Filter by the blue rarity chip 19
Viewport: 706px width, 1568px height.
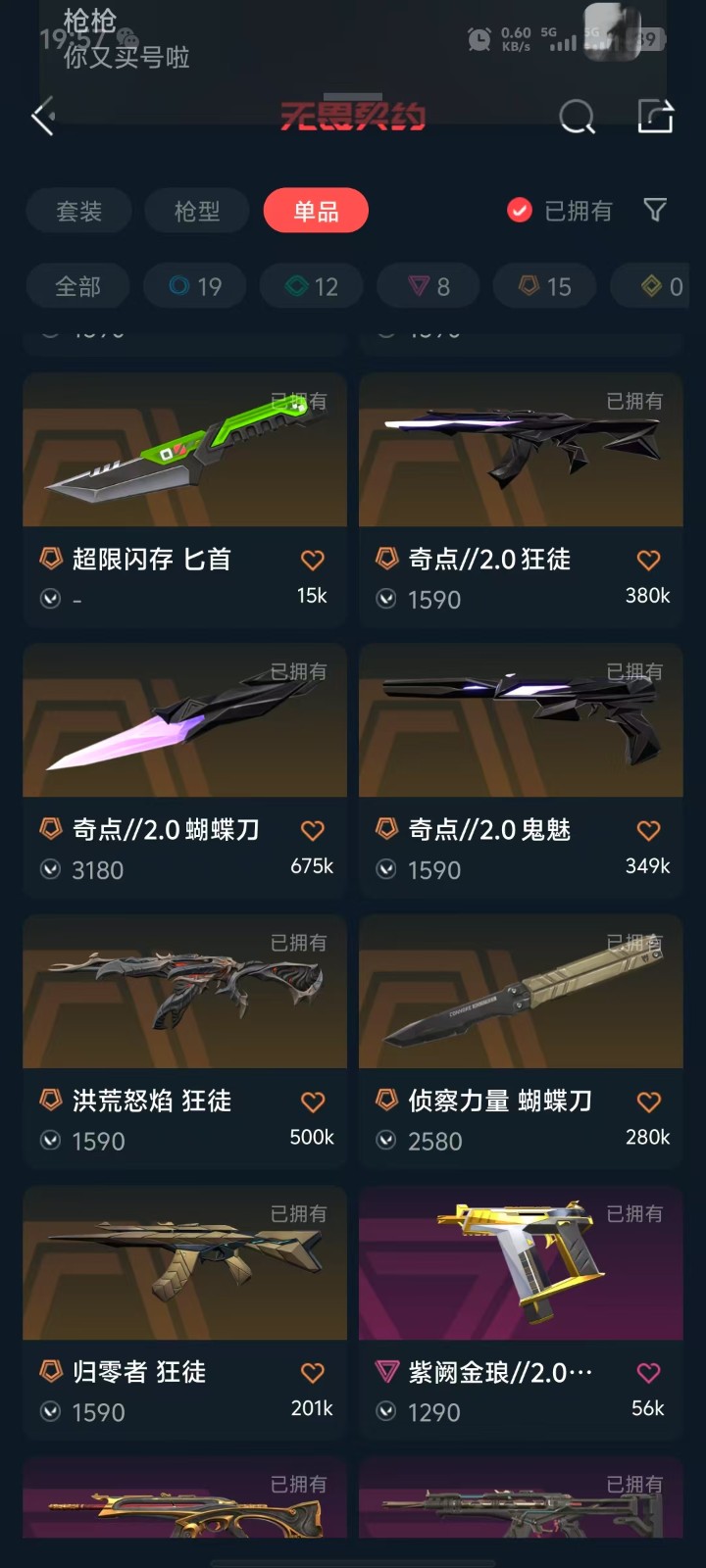coord(195,286)
